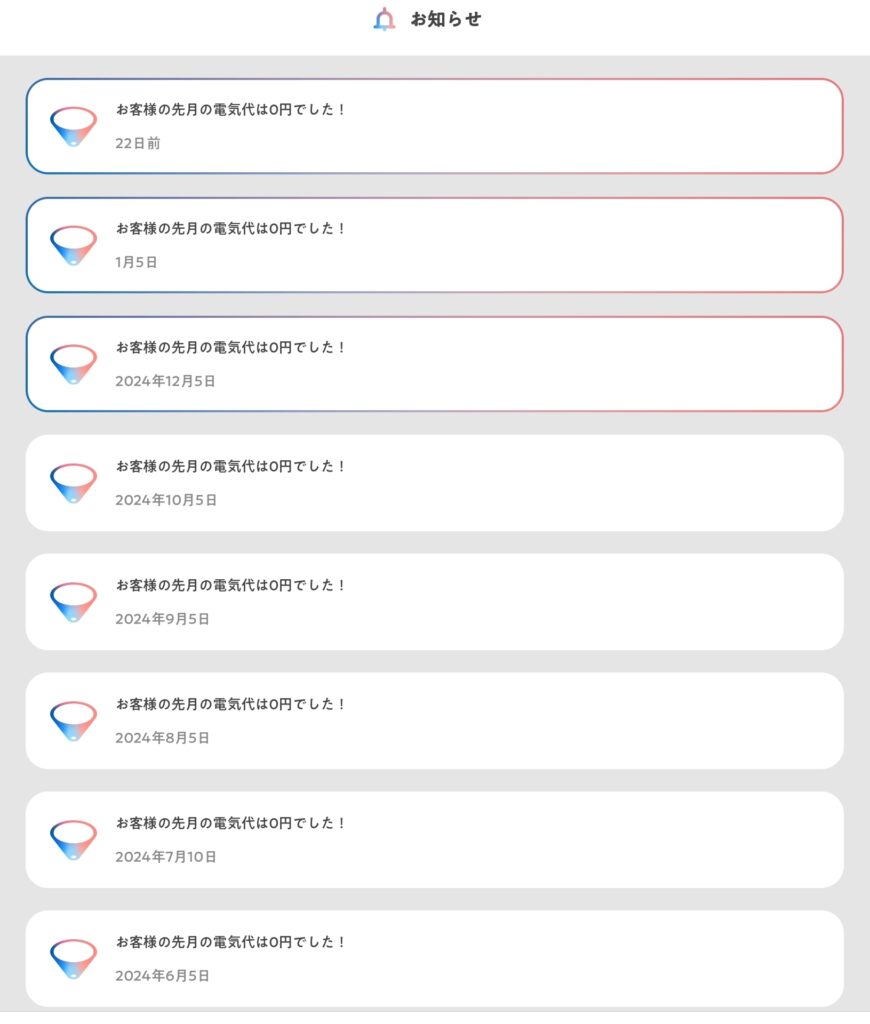The width and height of the screenshot is (870, 1024).
Task: Open the notification dated 22日前
Action: [x=434, y=126]
